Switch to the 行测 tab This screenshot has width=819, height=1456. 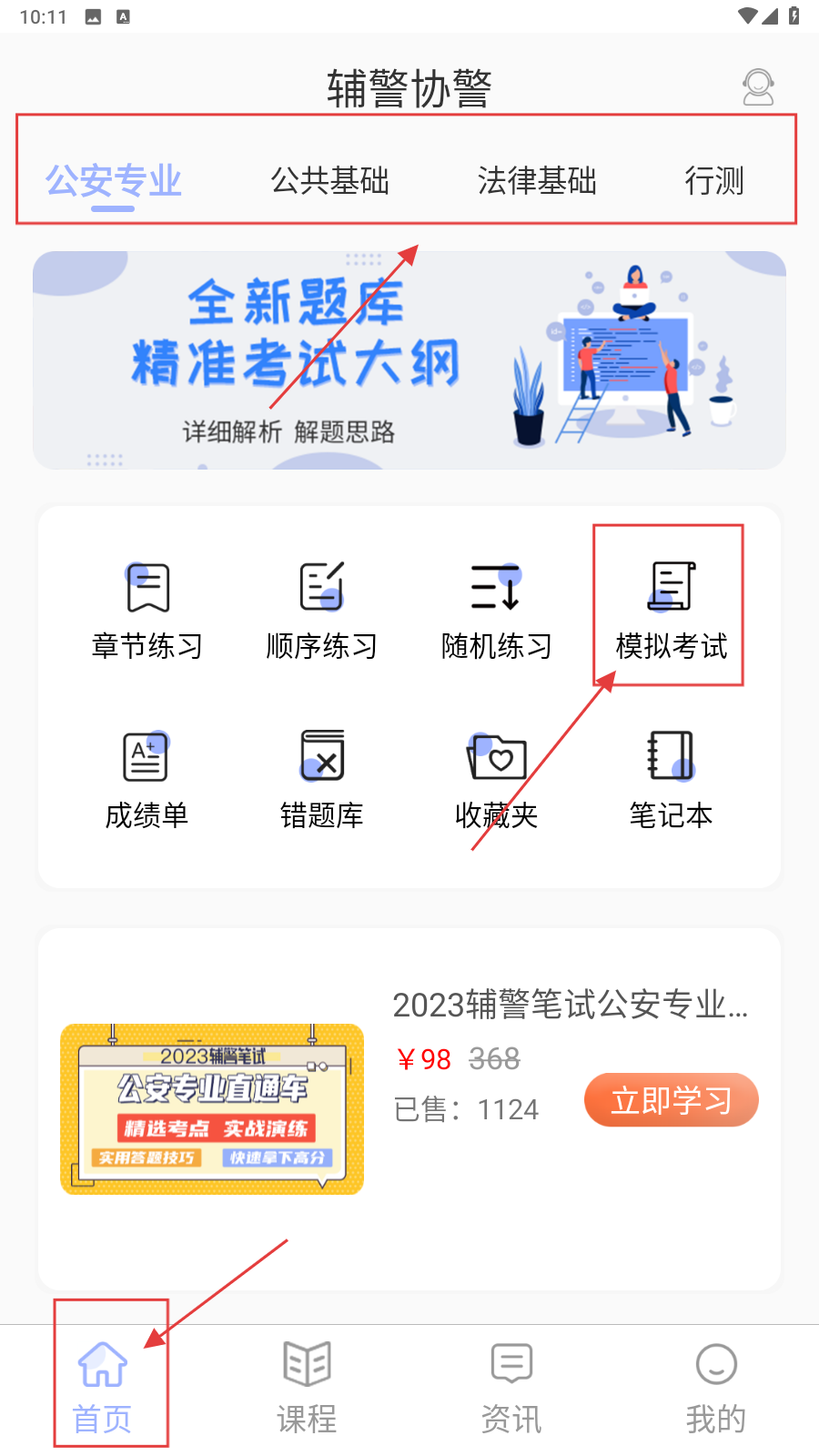coord(714,180)
